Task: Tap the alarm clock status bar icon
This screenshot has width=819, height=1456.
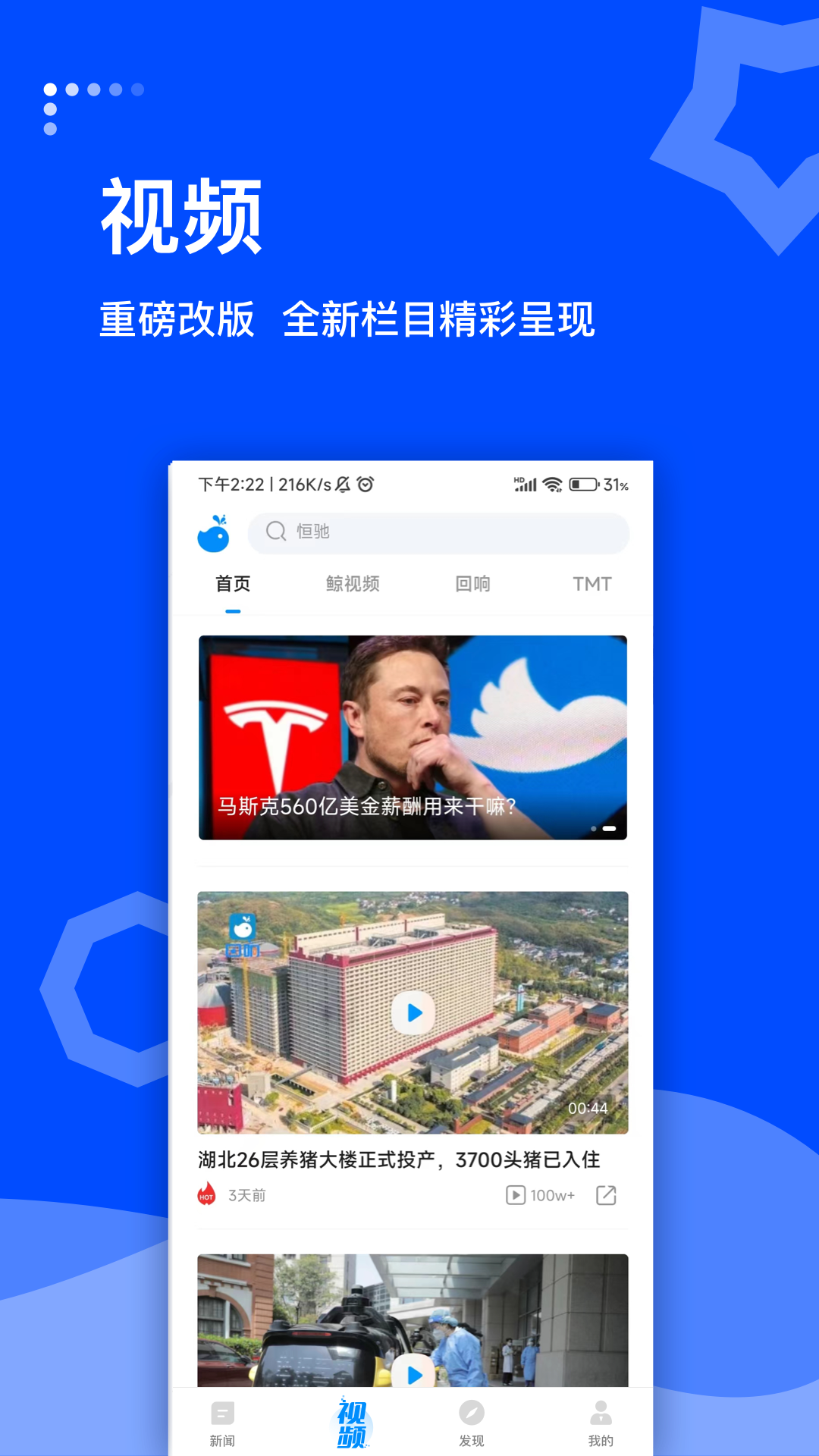Action: 366,485
